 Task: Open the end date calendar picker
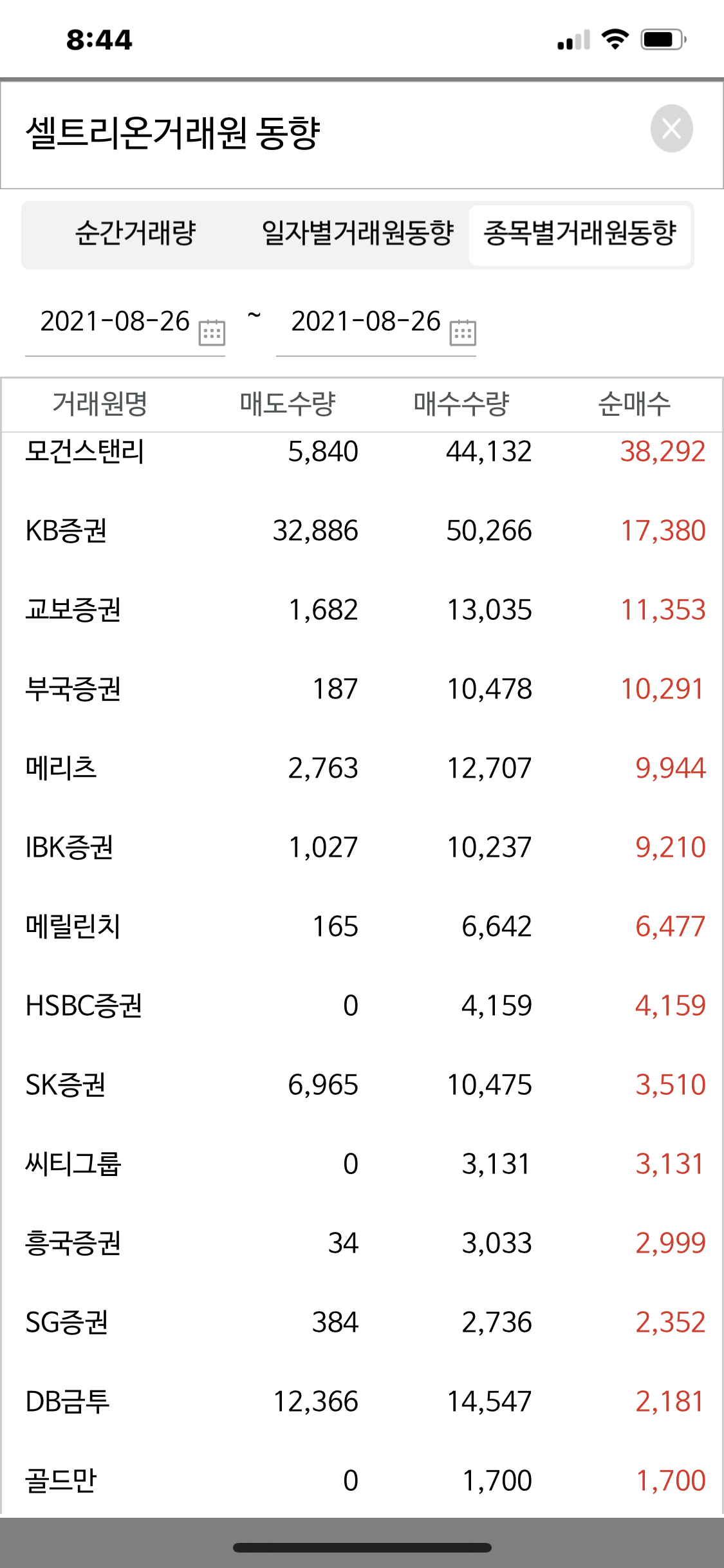coord(463,332)
